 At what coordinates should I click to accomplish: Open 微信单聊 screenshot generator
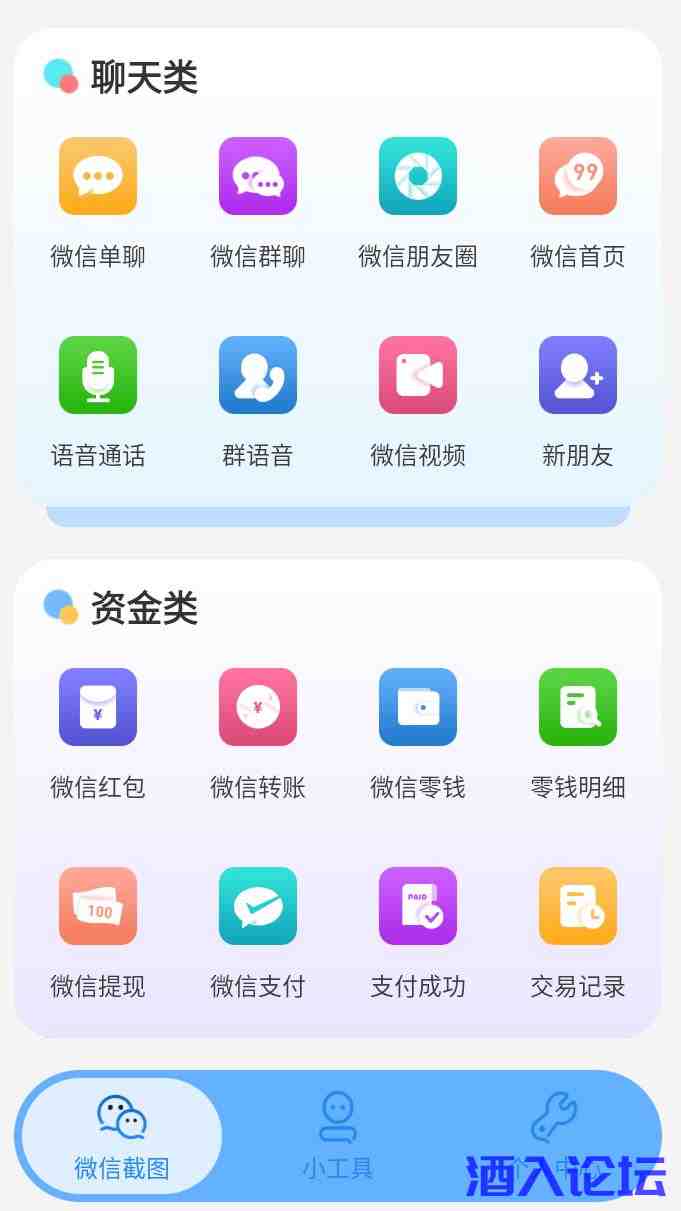coord(98,177)
